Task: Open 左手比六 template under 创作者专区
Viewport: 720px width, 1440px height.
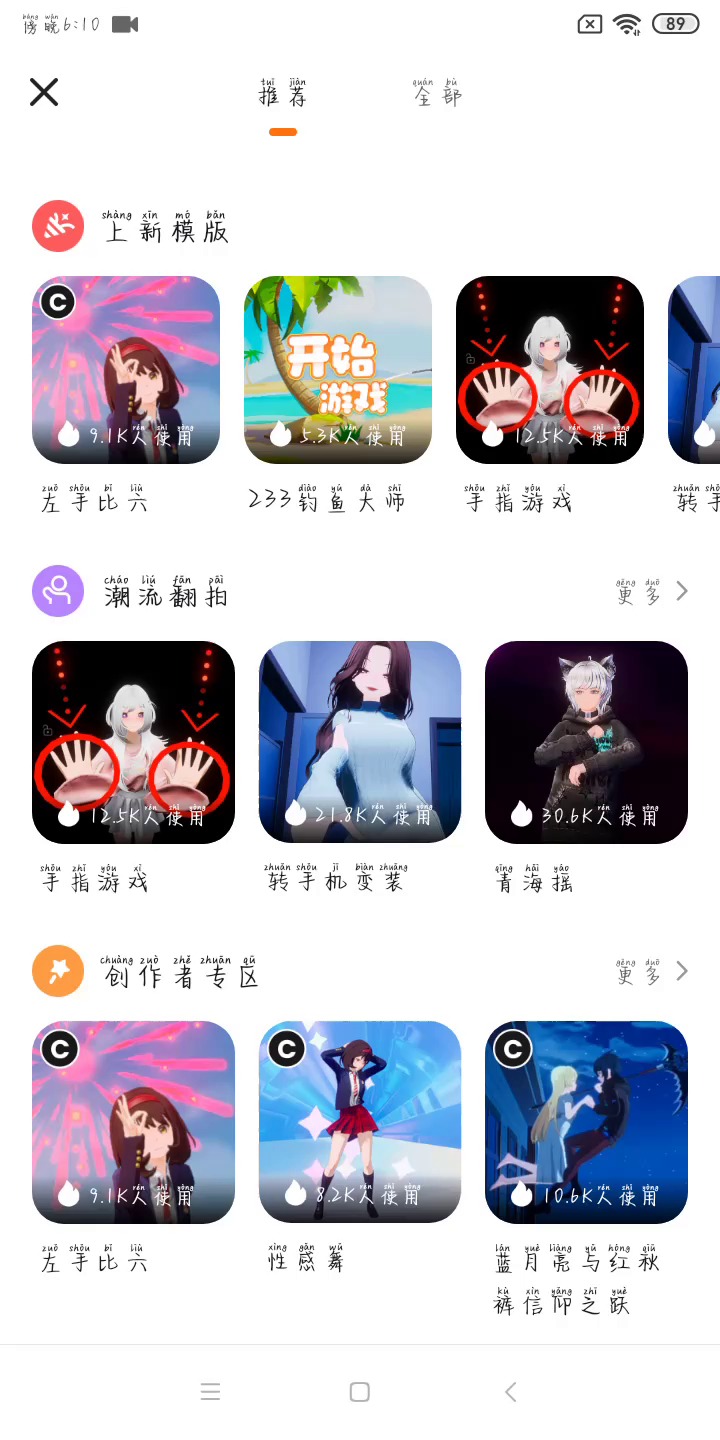Action: 133,1122
